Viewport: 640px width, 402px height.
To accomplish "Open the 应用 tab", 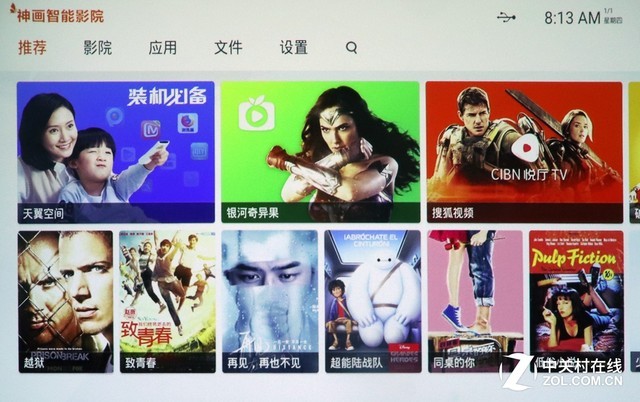I will click(x=163, y=48).
